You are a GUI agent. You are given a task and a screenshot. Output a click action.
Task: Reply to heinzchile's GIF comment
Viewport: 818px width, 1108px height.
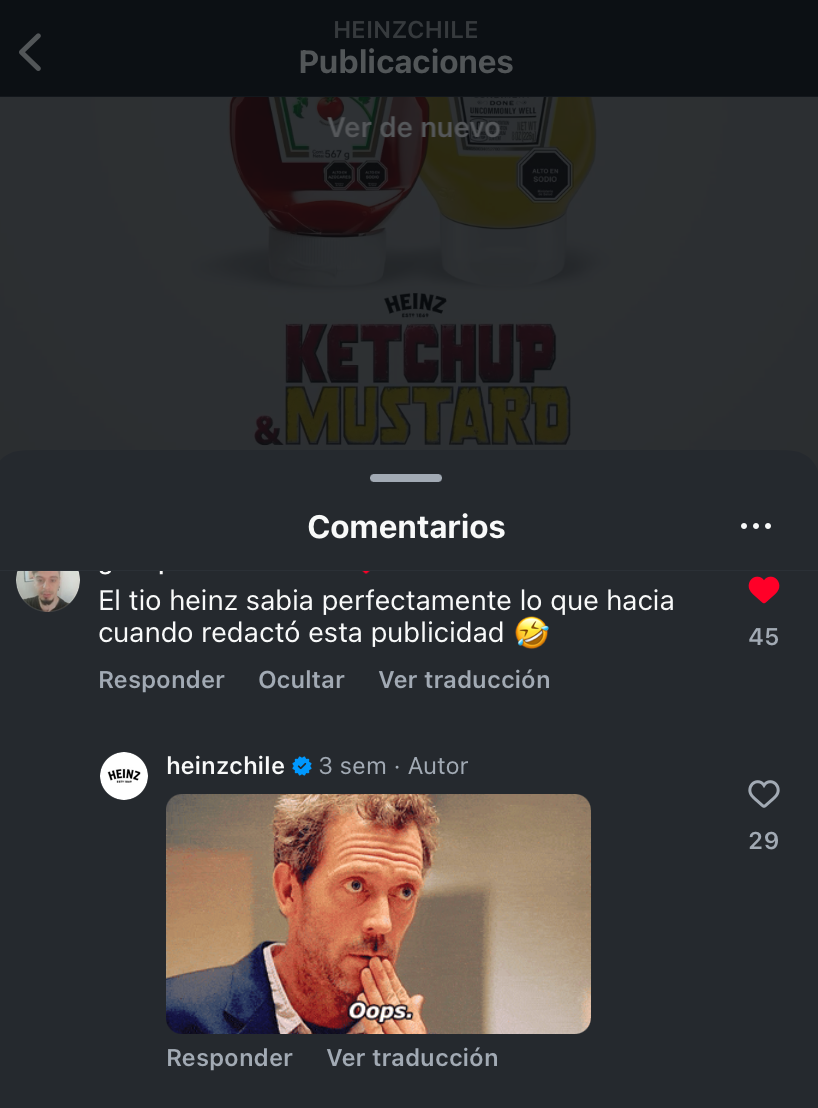tap(229, 1058)
